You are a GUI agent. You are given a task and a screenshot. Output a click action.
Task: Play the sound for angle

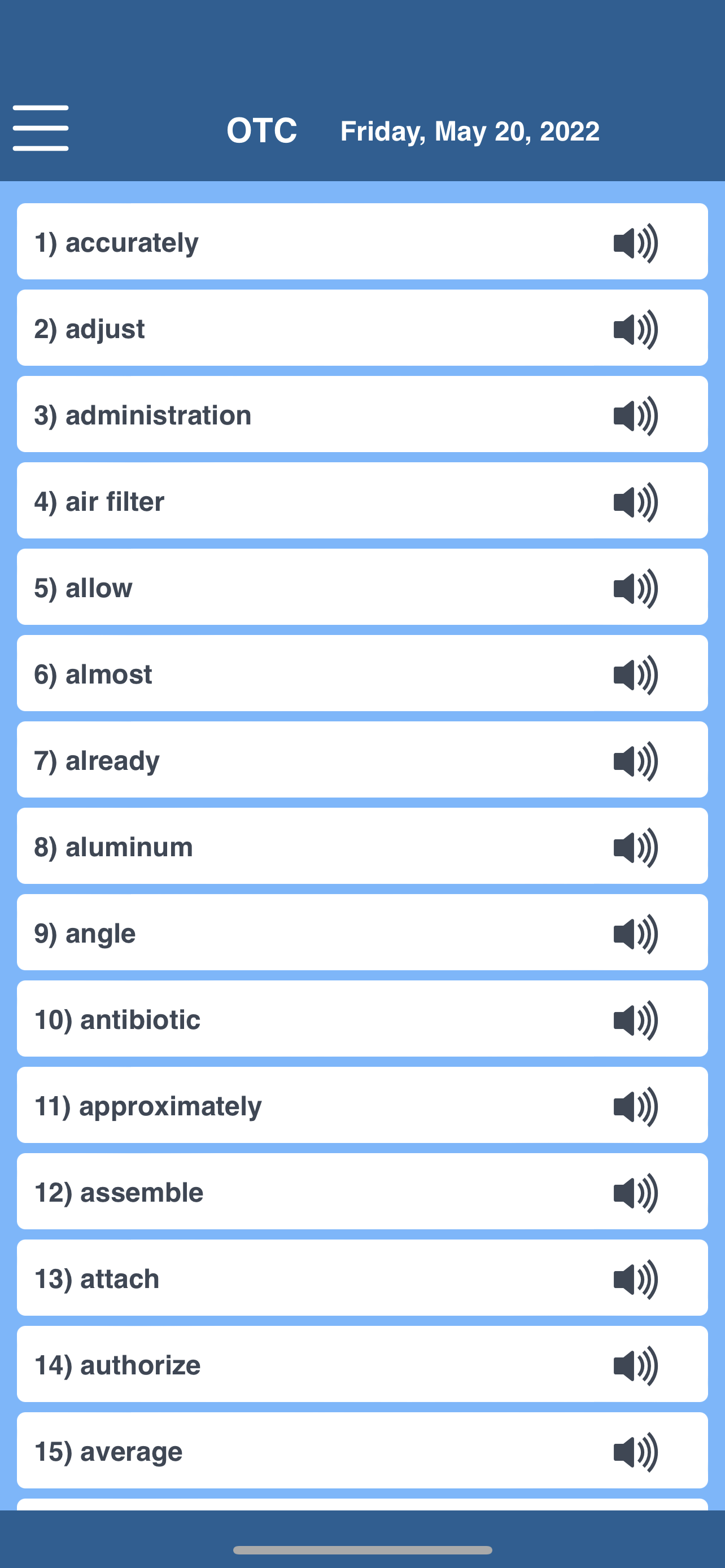pyautogui.click(x=635, y=934)
